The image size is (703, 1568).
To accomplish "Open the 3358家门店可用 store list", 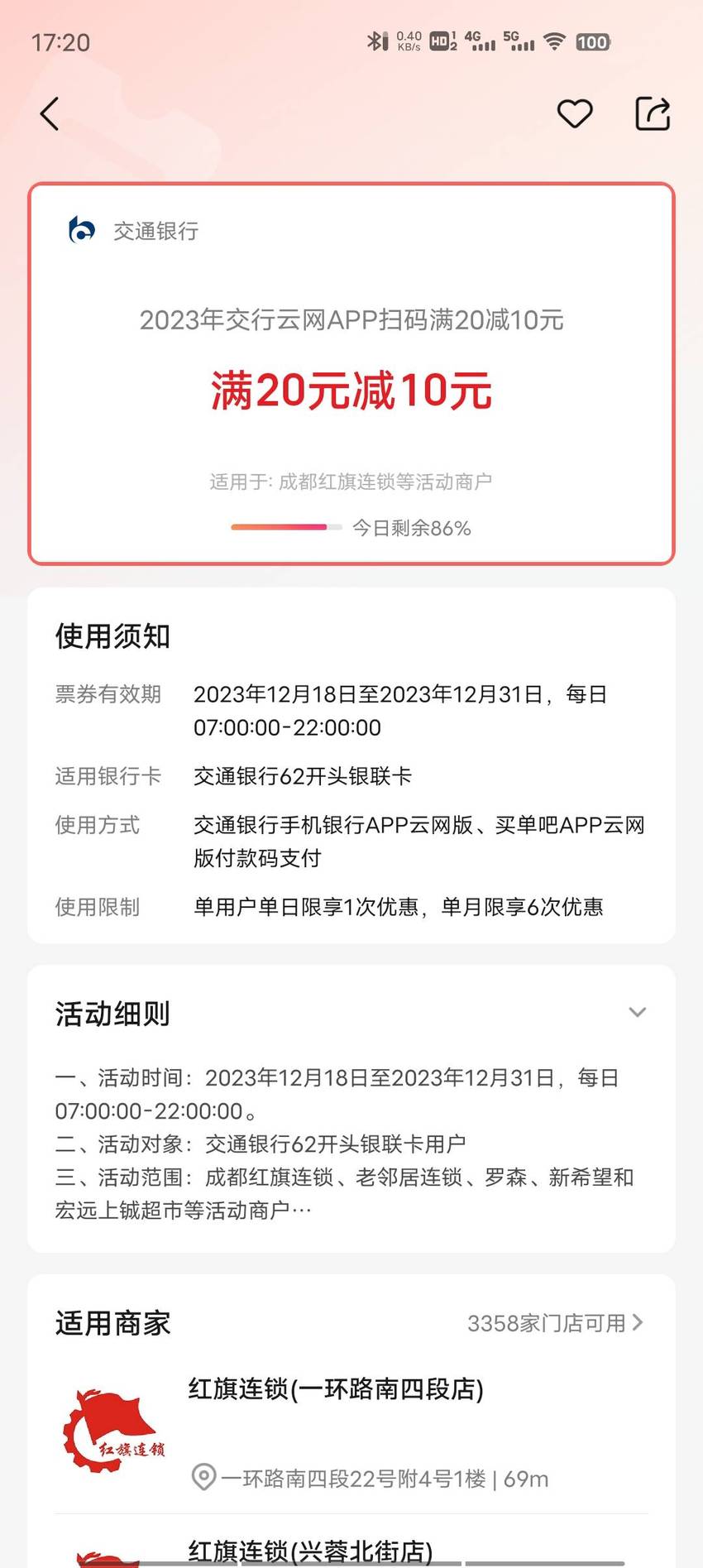I will pos(555,1323).
